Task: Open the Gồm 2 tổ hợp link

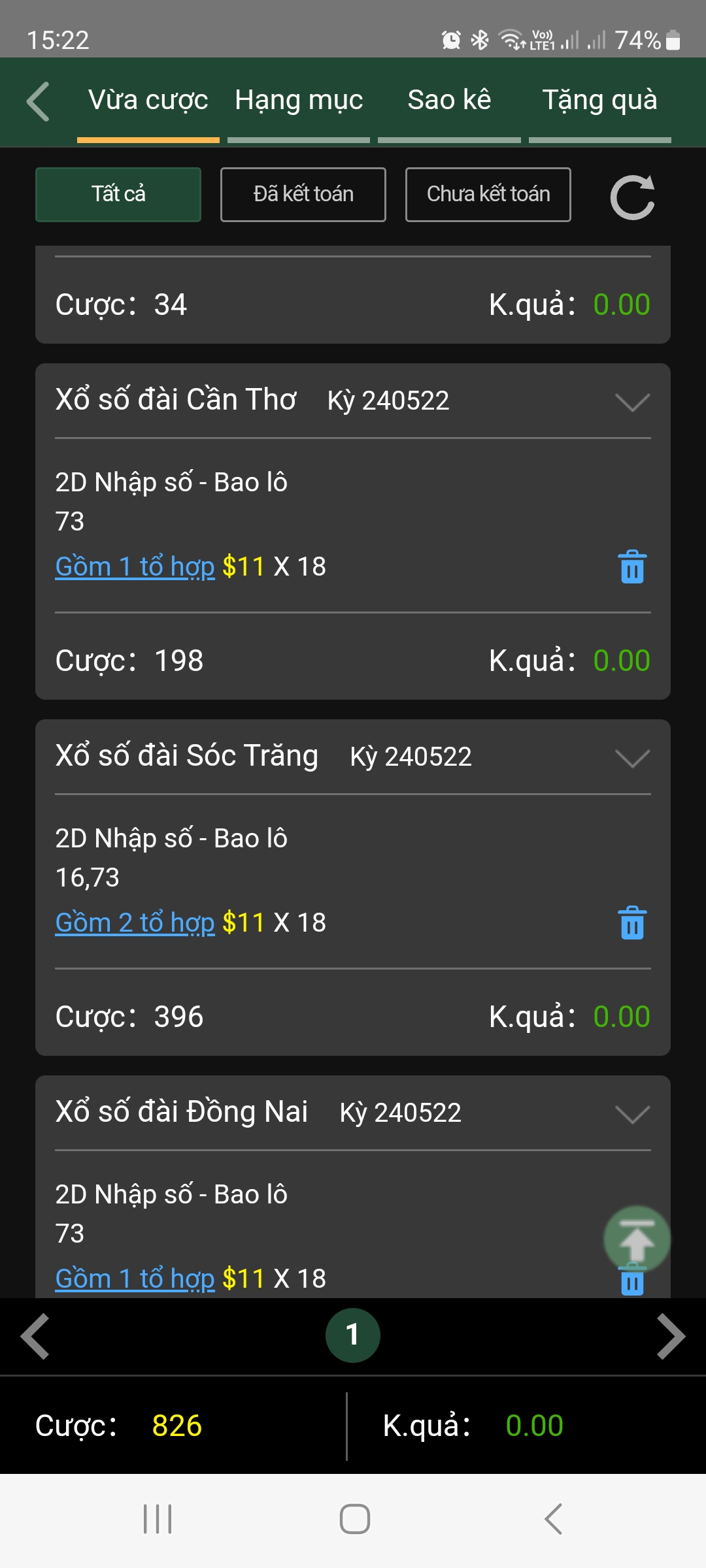Action: click(135, 923)
